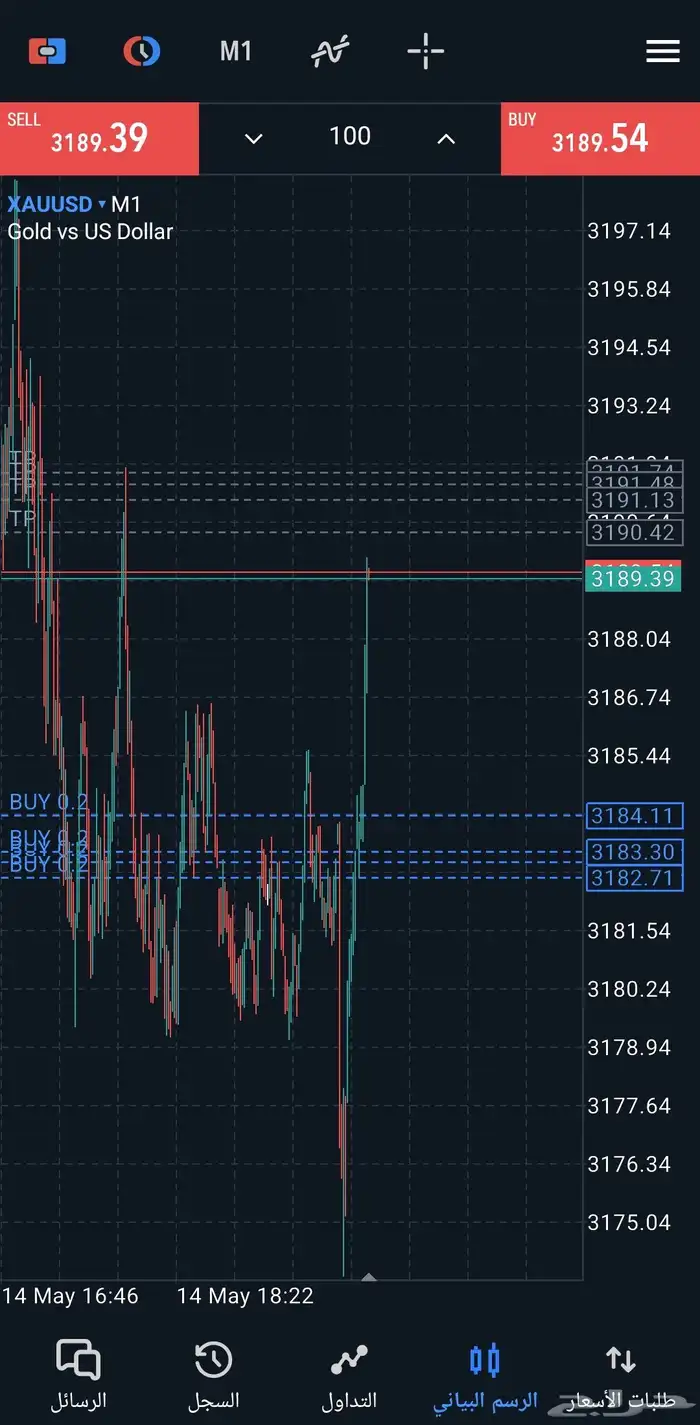Increase the lot volume with the up arrow

click(446, 139)
